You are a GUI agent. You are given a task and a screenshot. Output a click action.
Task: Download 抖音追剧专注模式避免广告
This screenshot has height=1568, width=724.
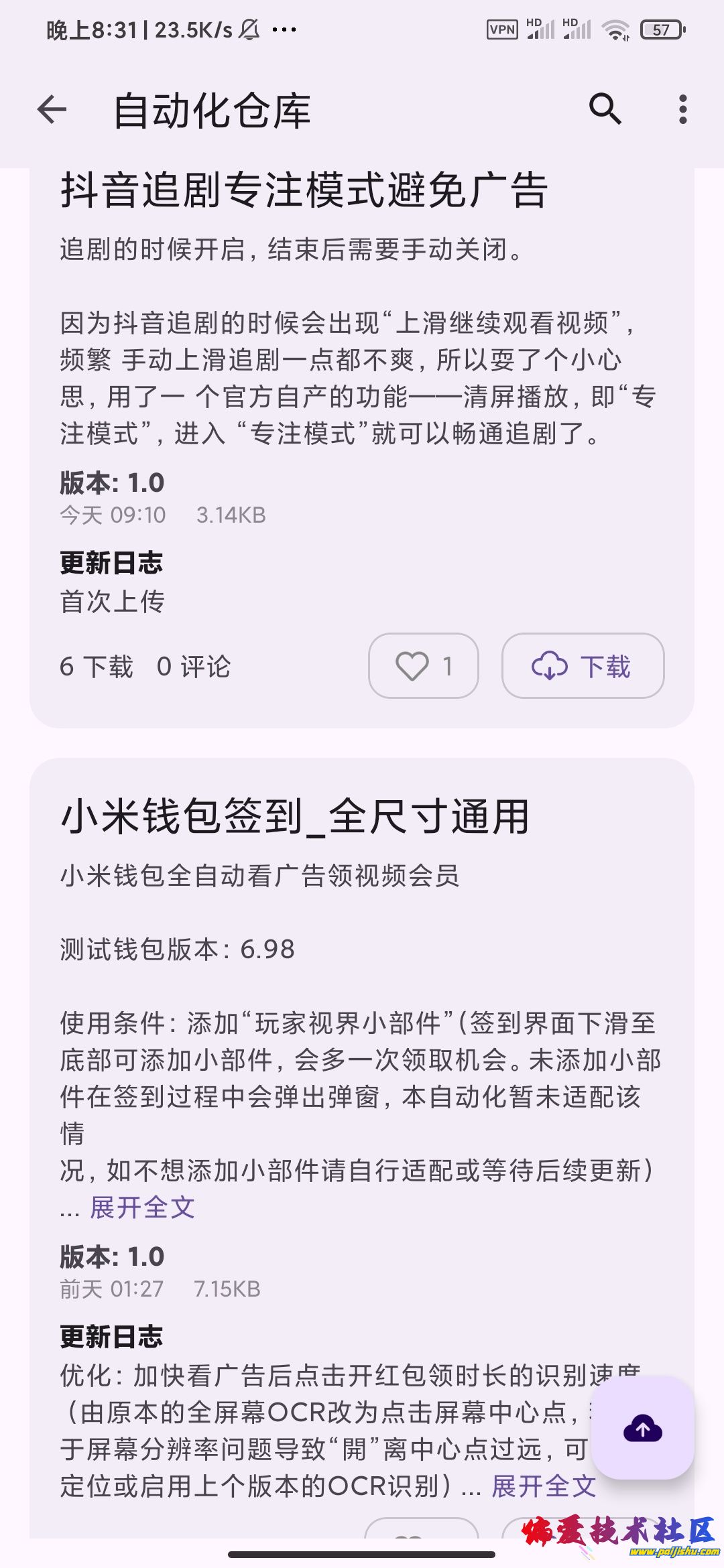[x=583, y=666]
